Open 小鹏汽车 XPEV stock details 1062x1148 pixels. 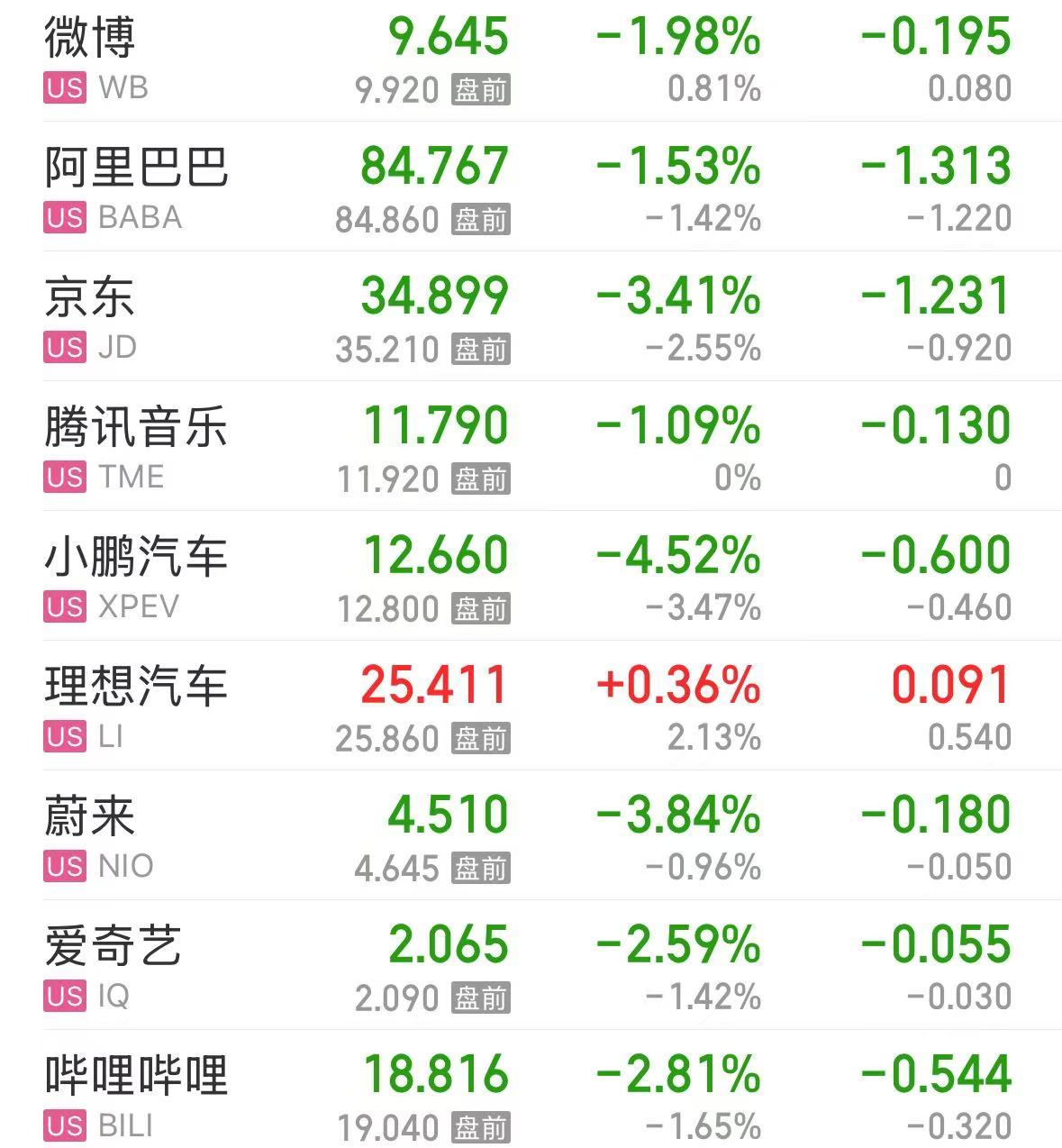pyautogui.click(x=135, y=557)
